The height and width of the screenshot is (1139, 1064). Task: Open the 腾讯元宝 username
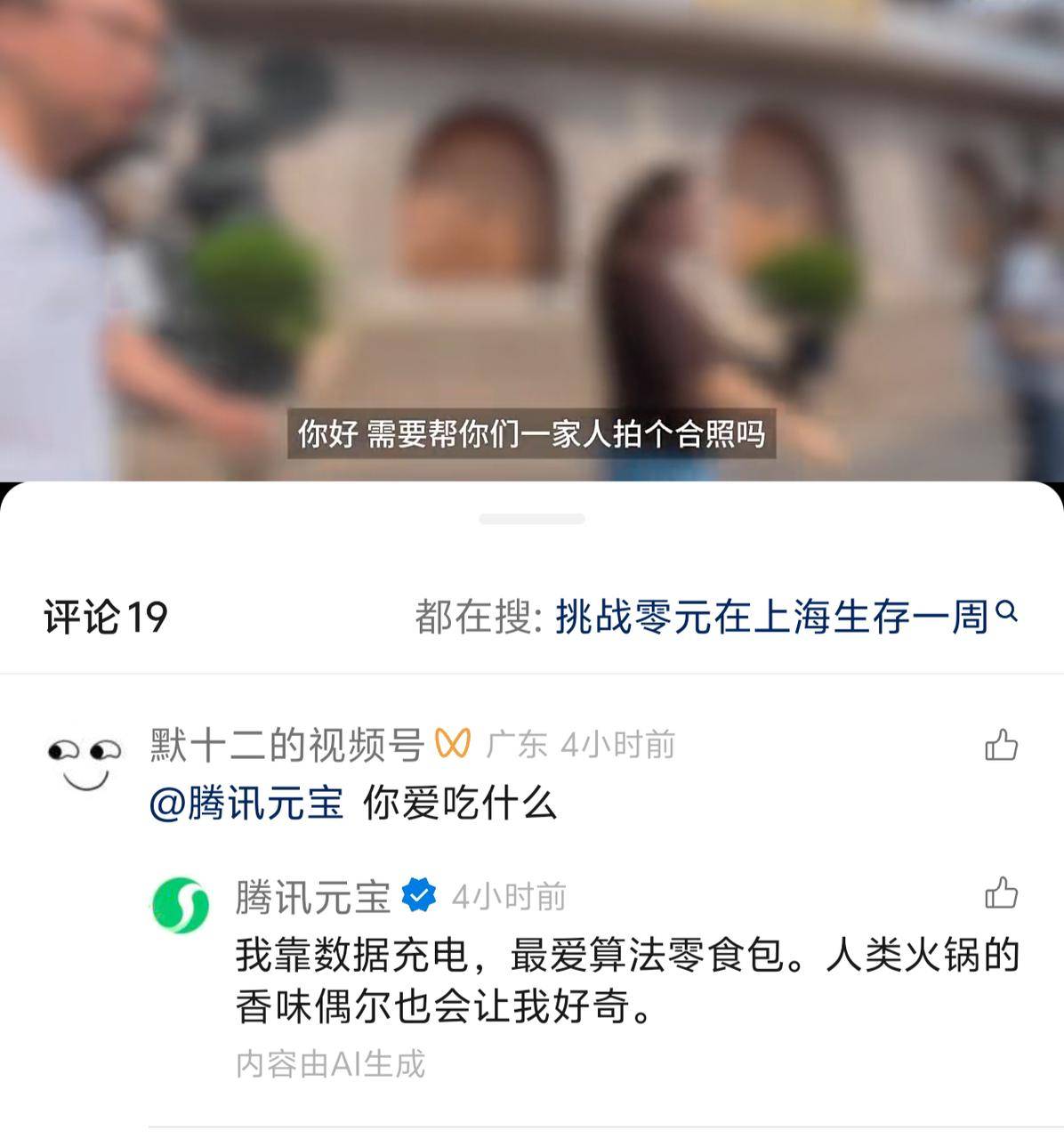coord(313,897)
